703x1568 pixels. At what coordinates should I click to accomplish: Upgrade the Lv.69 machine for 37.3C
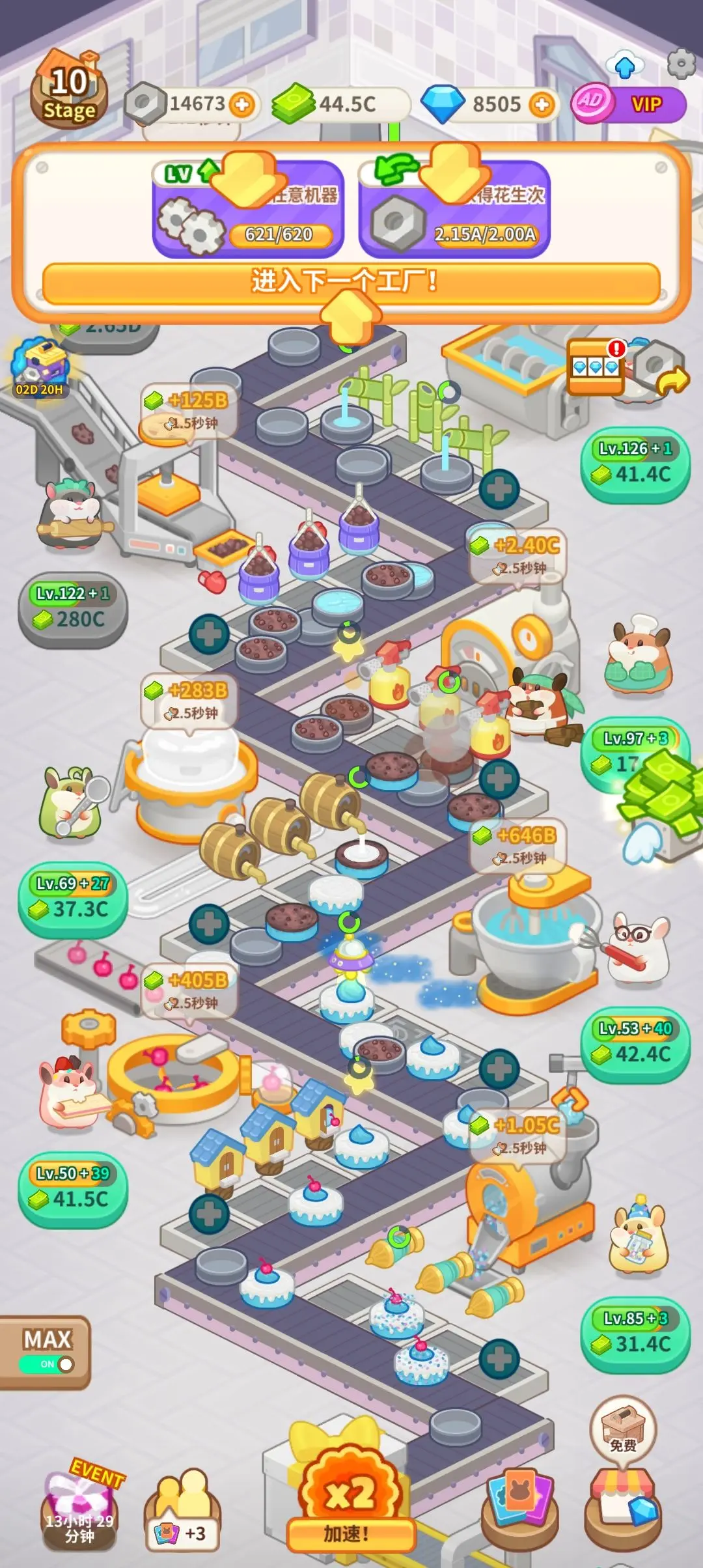tap(73, 899)
